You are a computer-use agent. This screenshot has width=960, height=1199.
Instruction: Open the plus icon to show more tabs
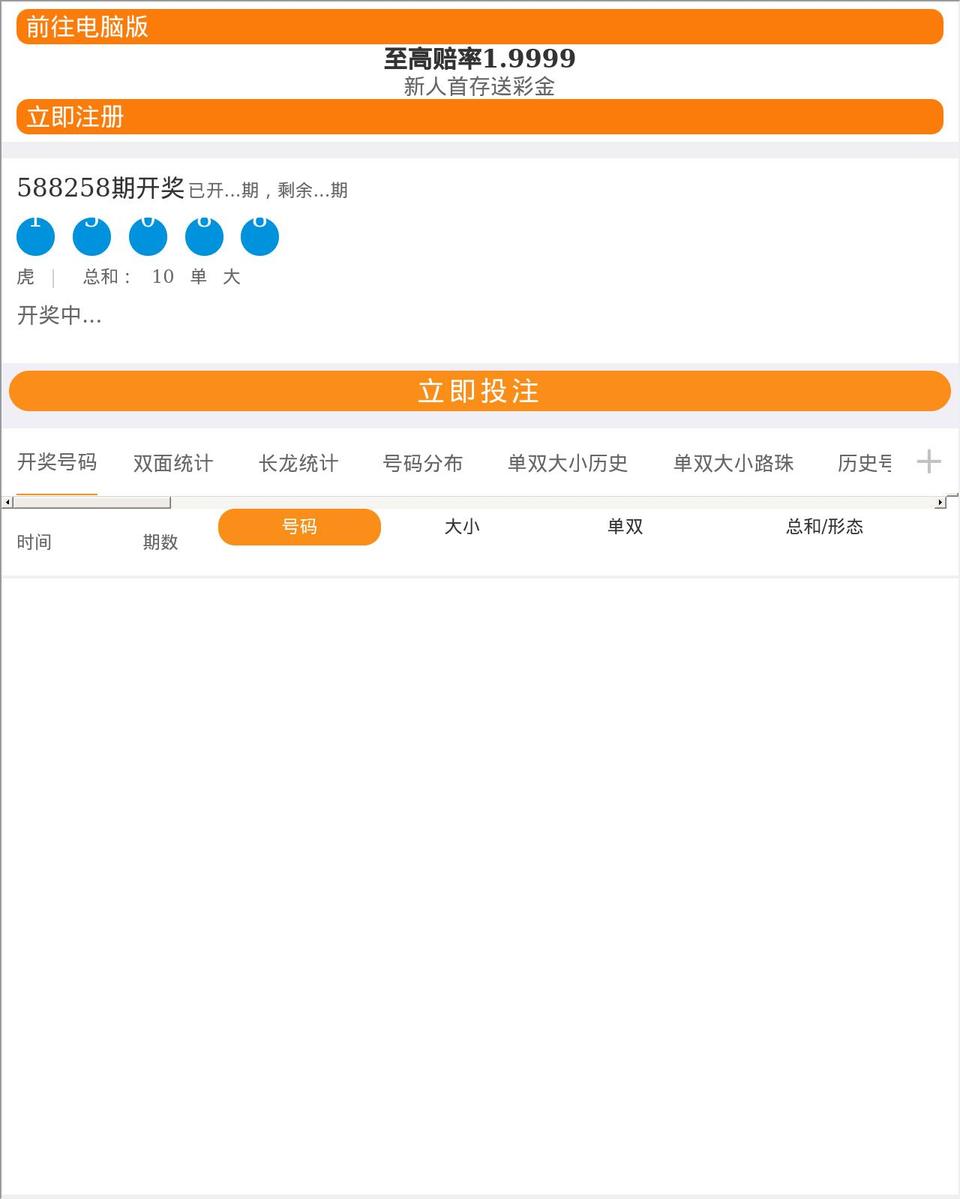pos(928,461)
